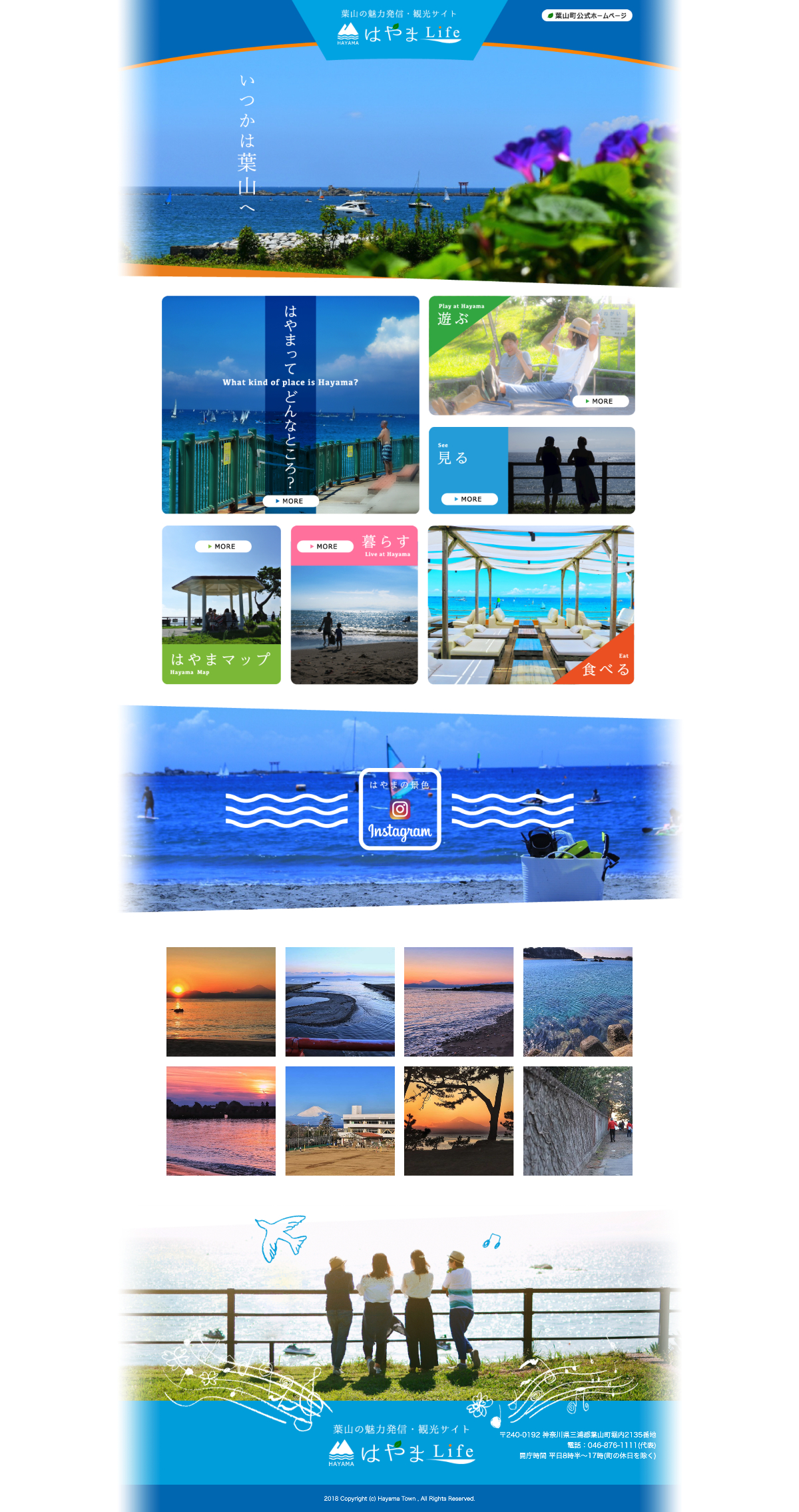View the Mt. Fuji with building photo
This screenshot has width=799, height=1512.
pyautogui.click(x=340, y=1120)
